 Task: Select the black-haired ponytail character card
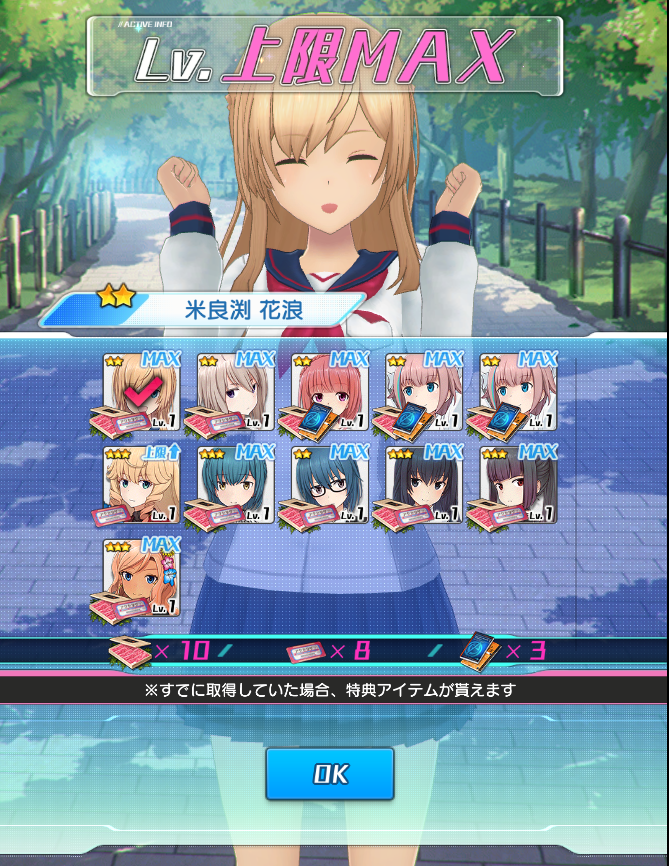pyautogui.click(x=518, y=484)
